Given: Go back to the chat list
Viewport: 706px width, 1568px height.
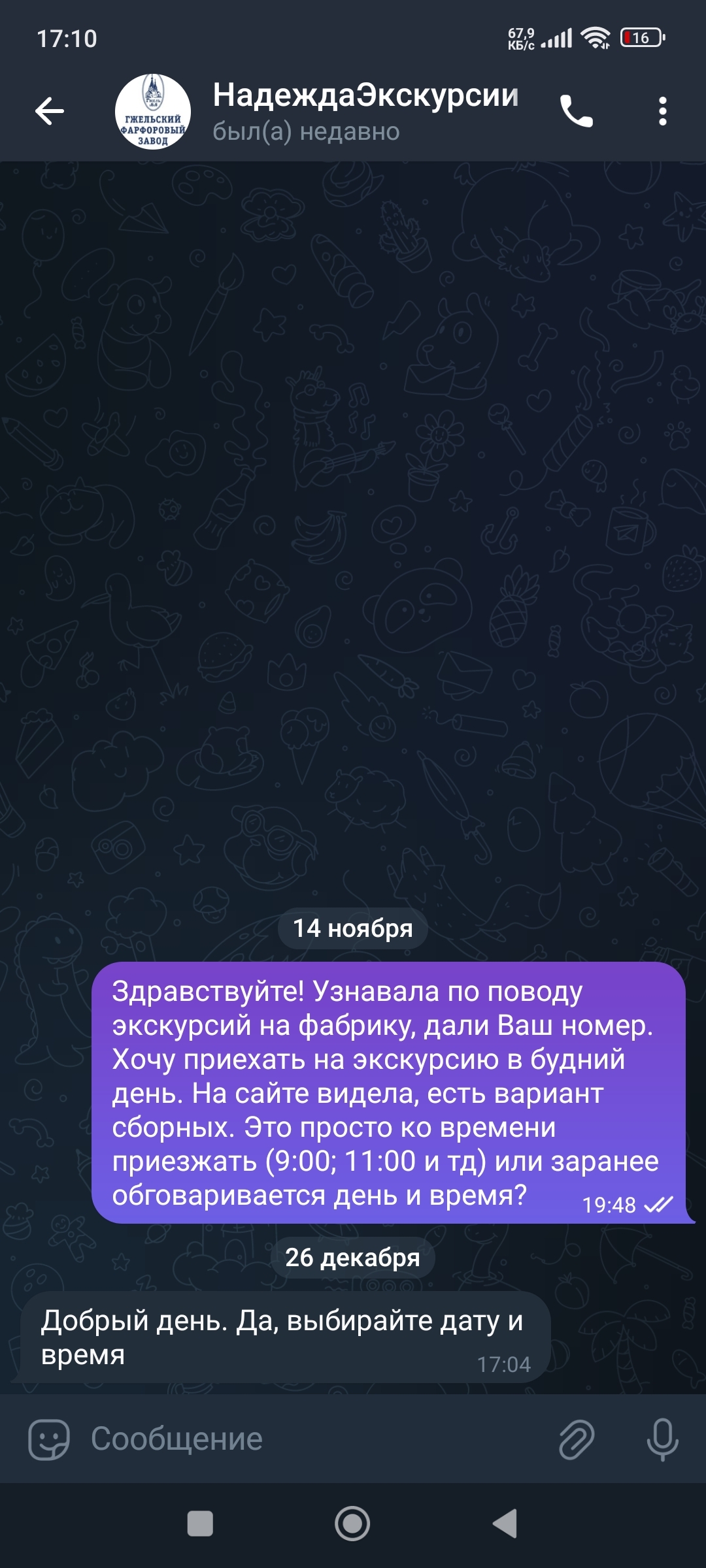Looking at the screenshot, I should click(50, 111).
